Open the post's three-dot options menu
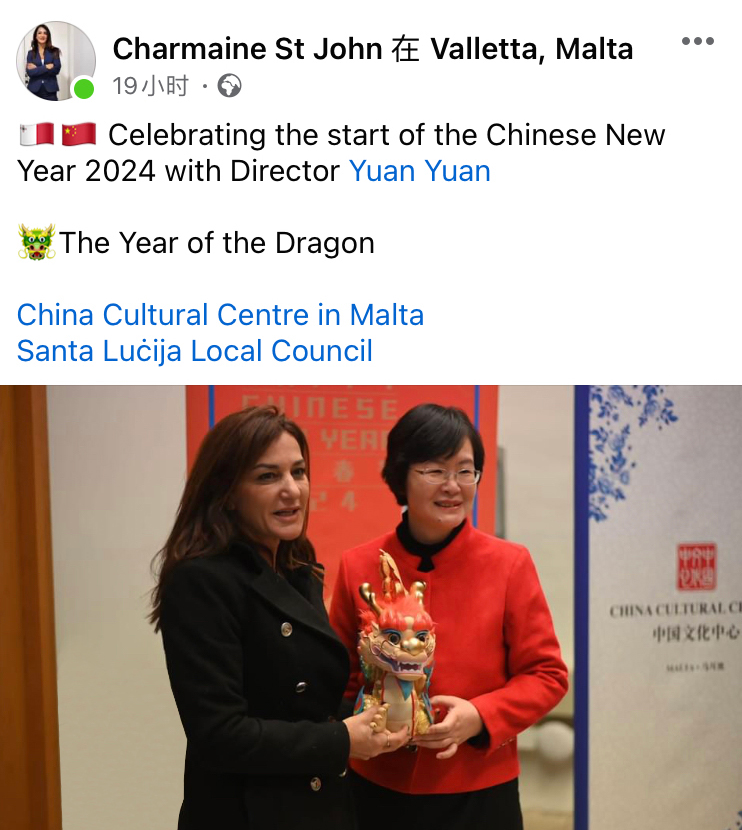 pos(699,42)
